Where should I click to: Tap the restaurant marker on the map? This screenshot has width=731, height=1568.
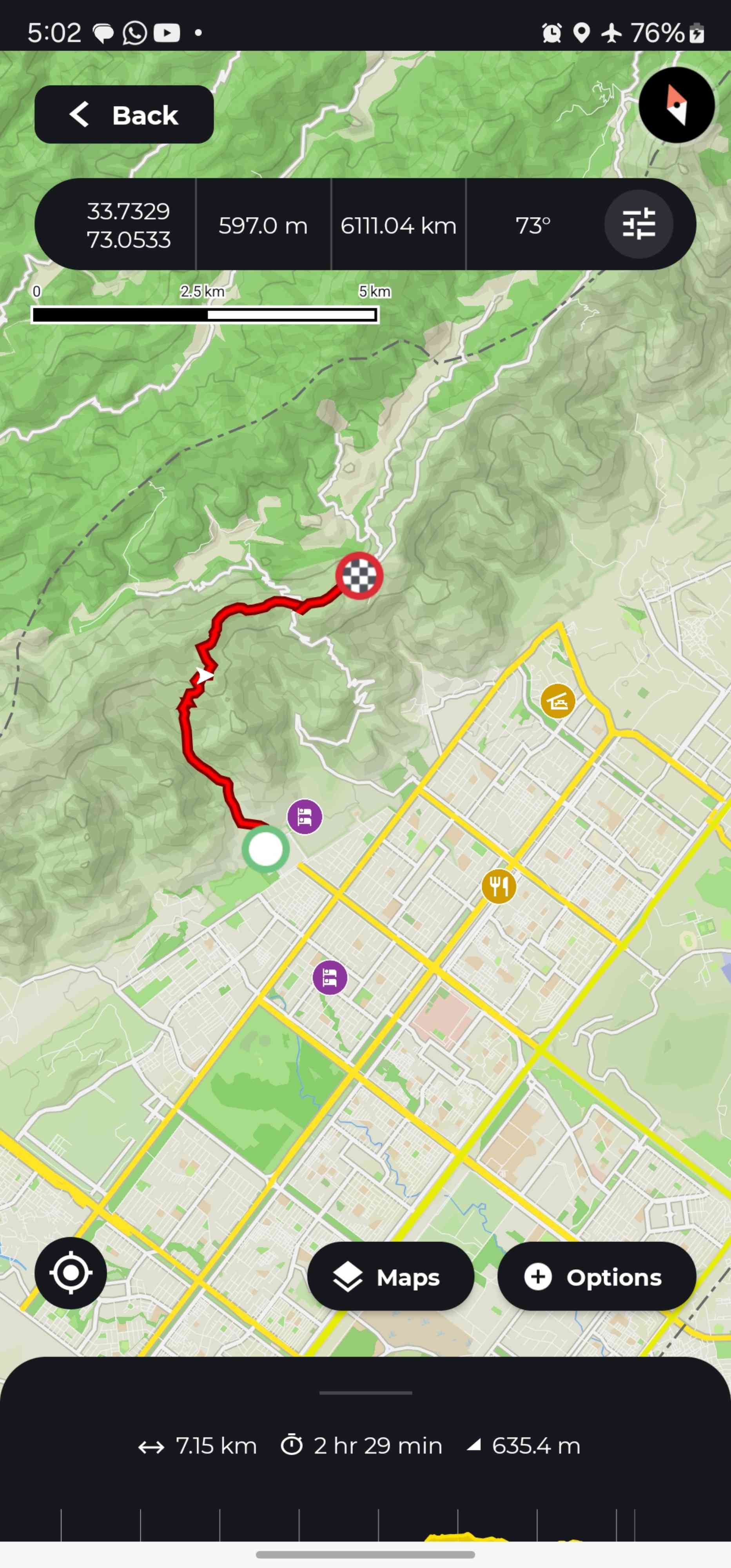[x=499, y=886]
